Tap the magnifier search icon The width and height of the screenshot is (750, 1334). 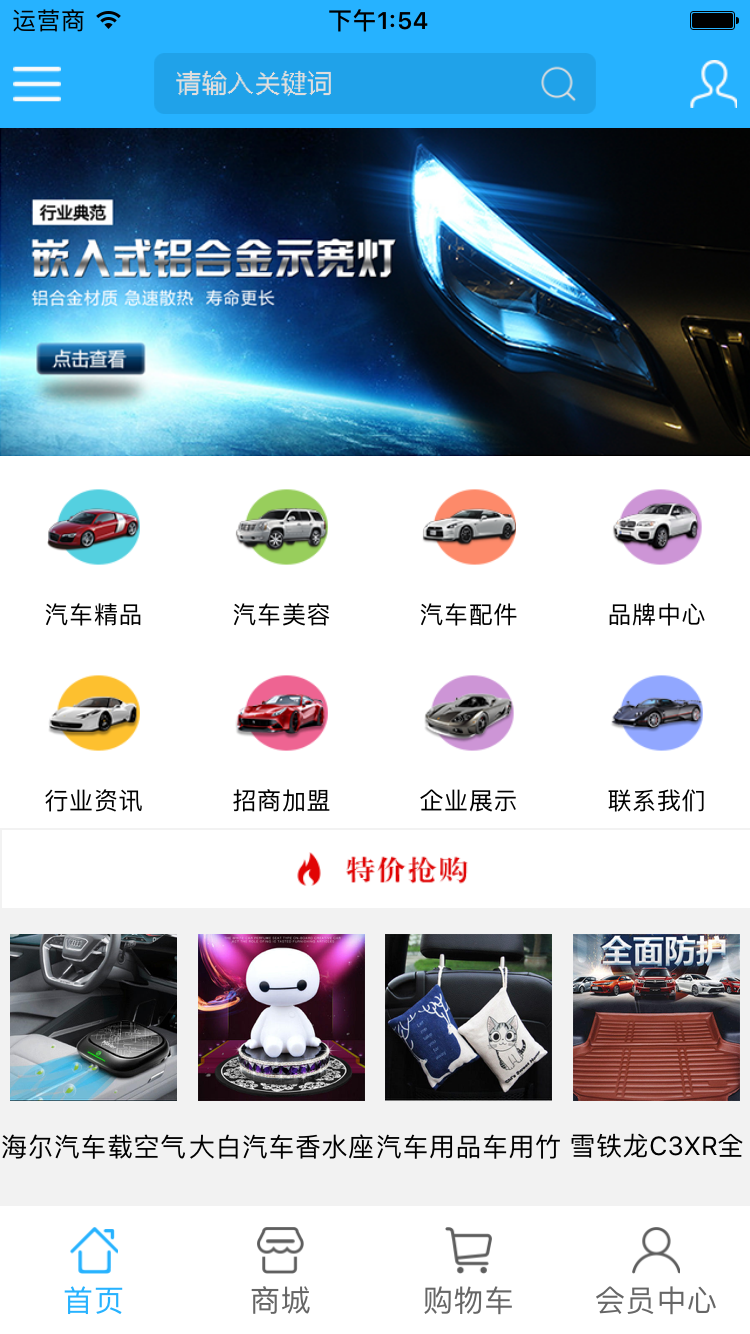tap(558, 84)
